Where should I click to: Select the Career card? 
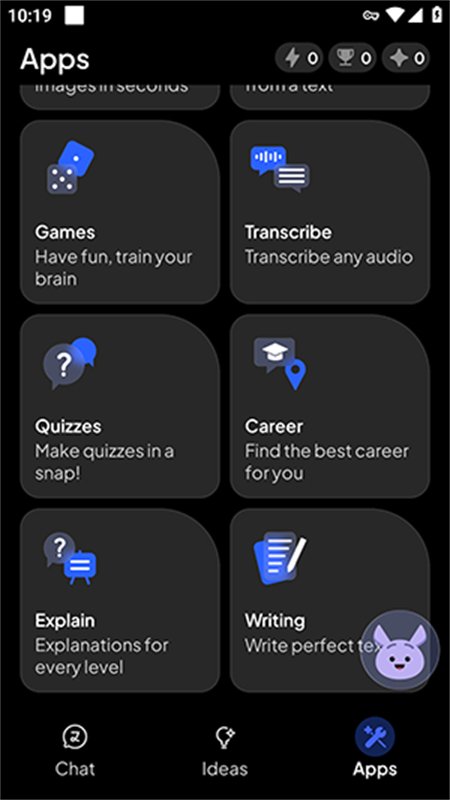coord(330,406)
